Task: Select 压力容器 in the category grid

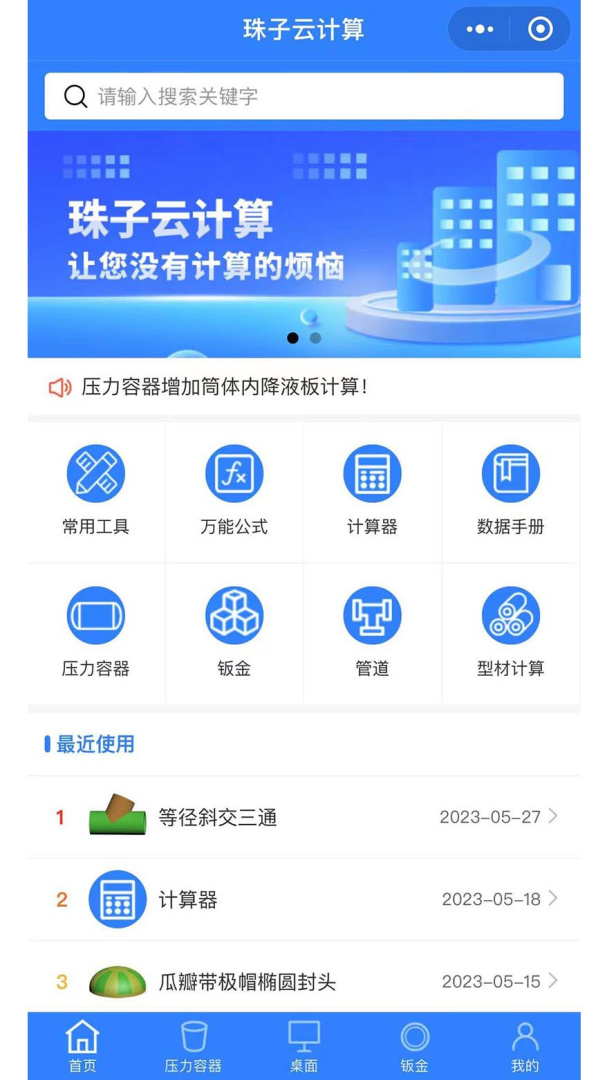Action: click(x=96, y=633)
